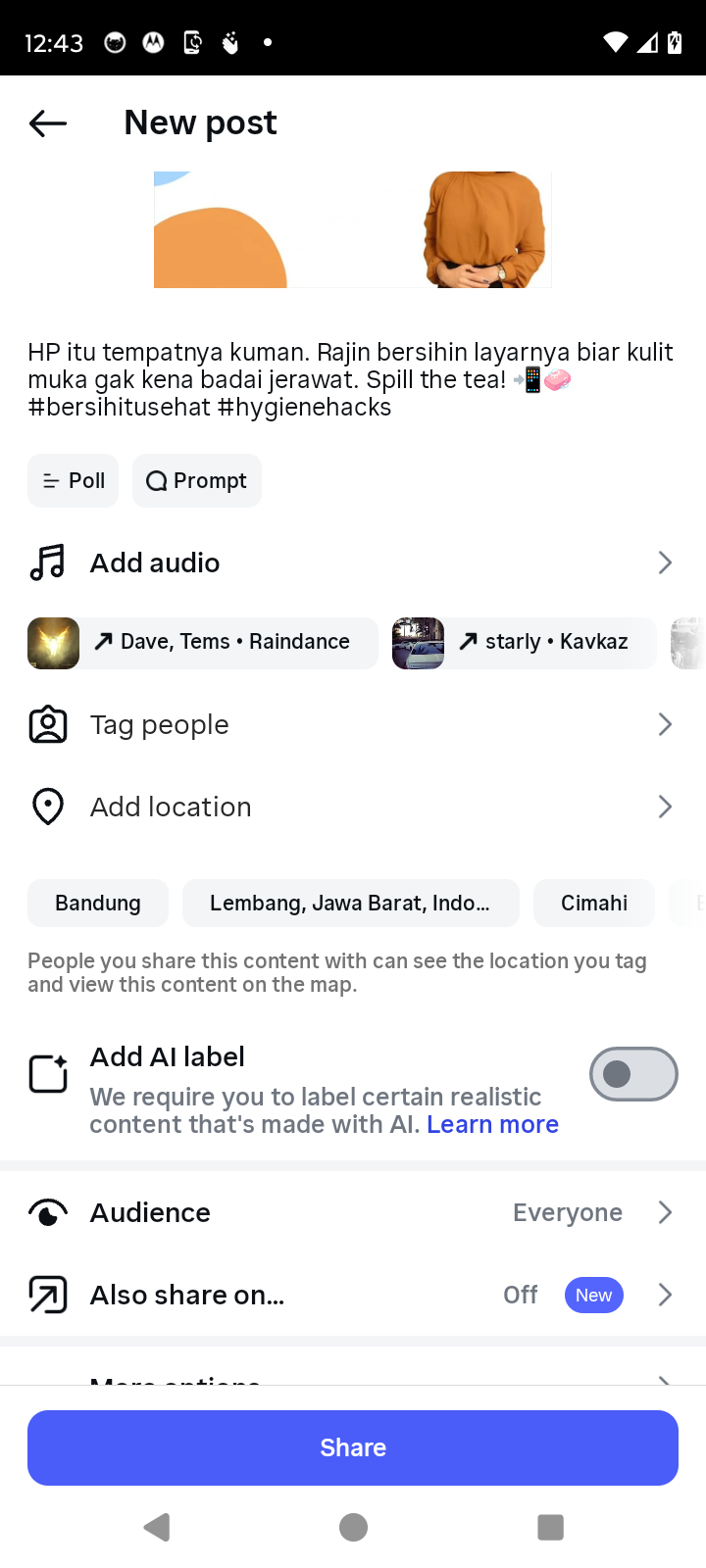Add a Prompt to the post

point(197,481)
